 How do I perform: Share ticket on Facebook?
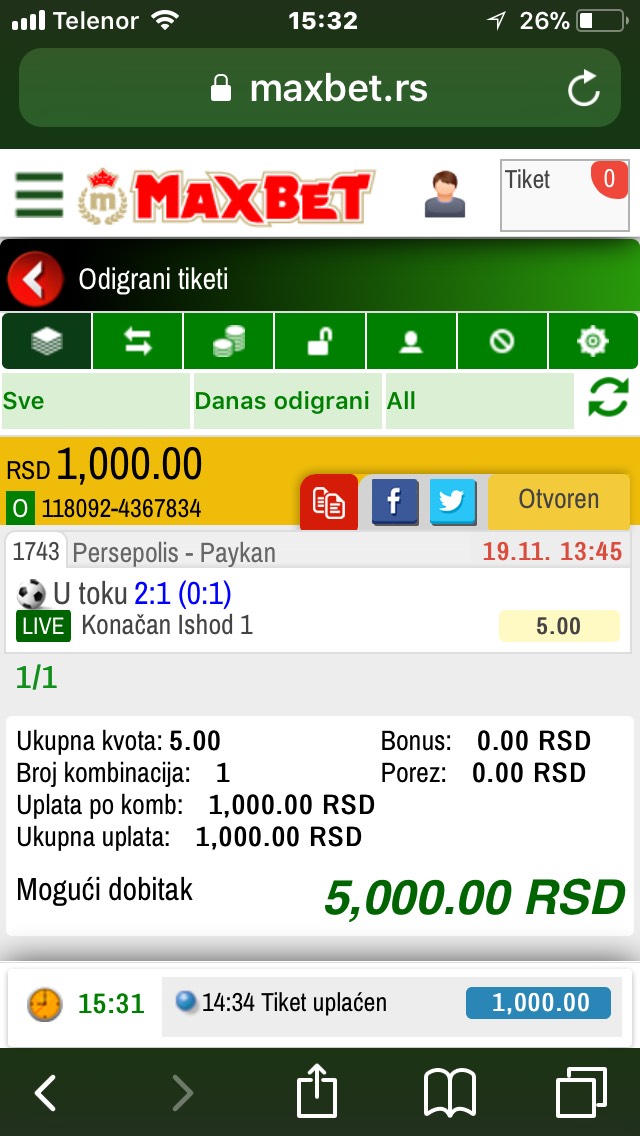pos(394,501)
